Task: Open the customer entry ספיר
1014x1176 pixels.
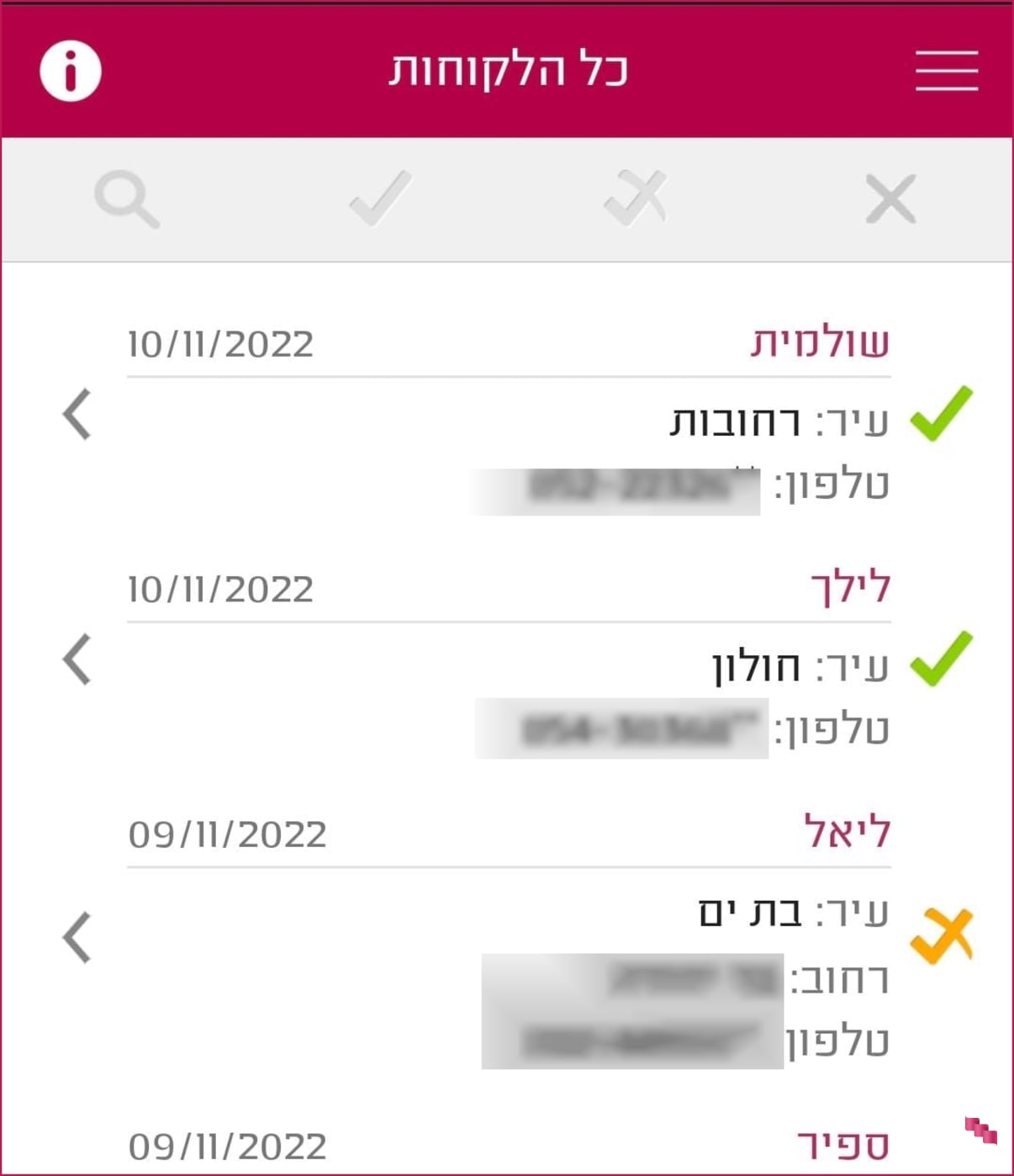Action: [x=842, y=1145]
